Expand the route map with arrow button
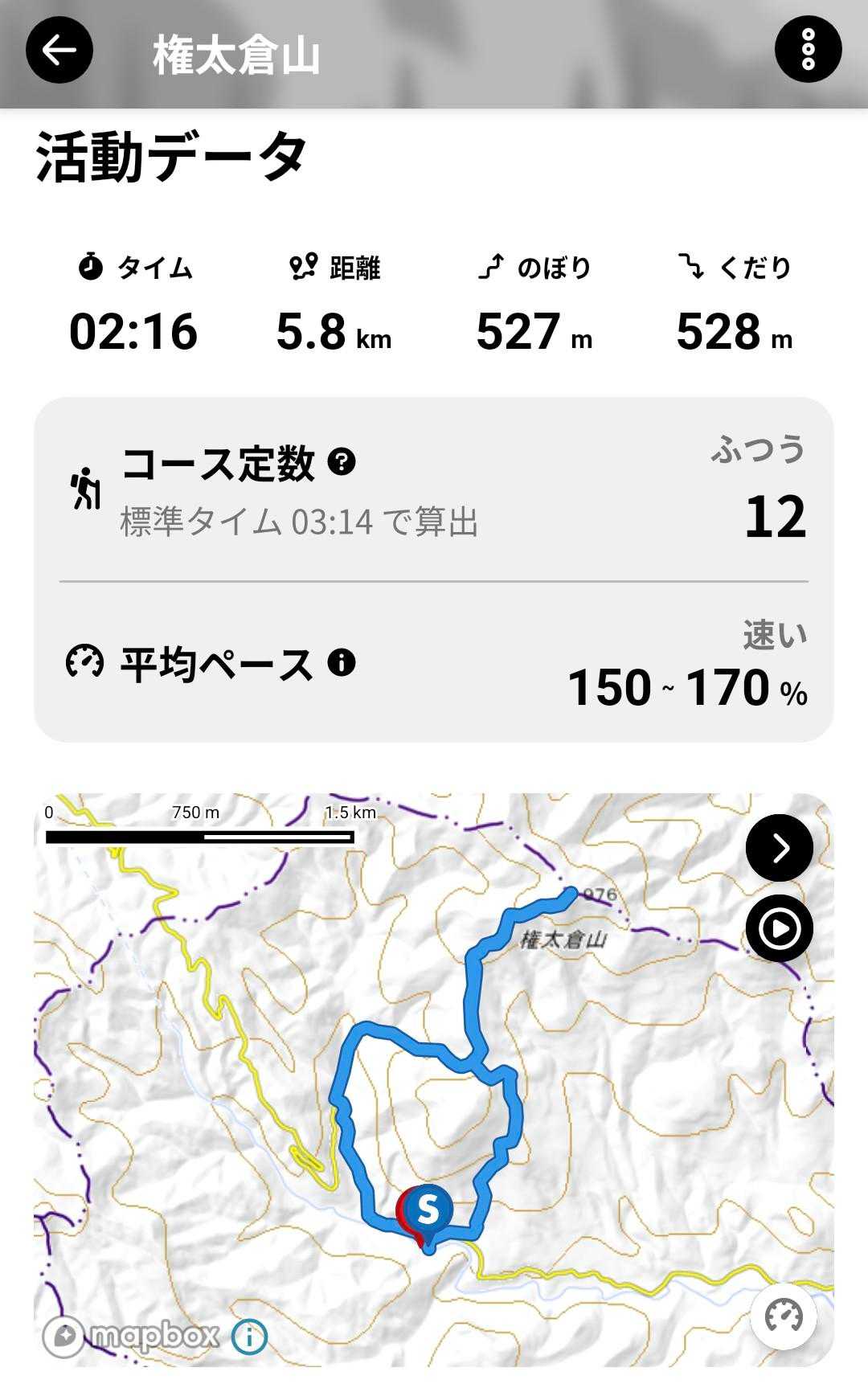Viewport: 868px width, 1388px height. click(x=780, y=848)
